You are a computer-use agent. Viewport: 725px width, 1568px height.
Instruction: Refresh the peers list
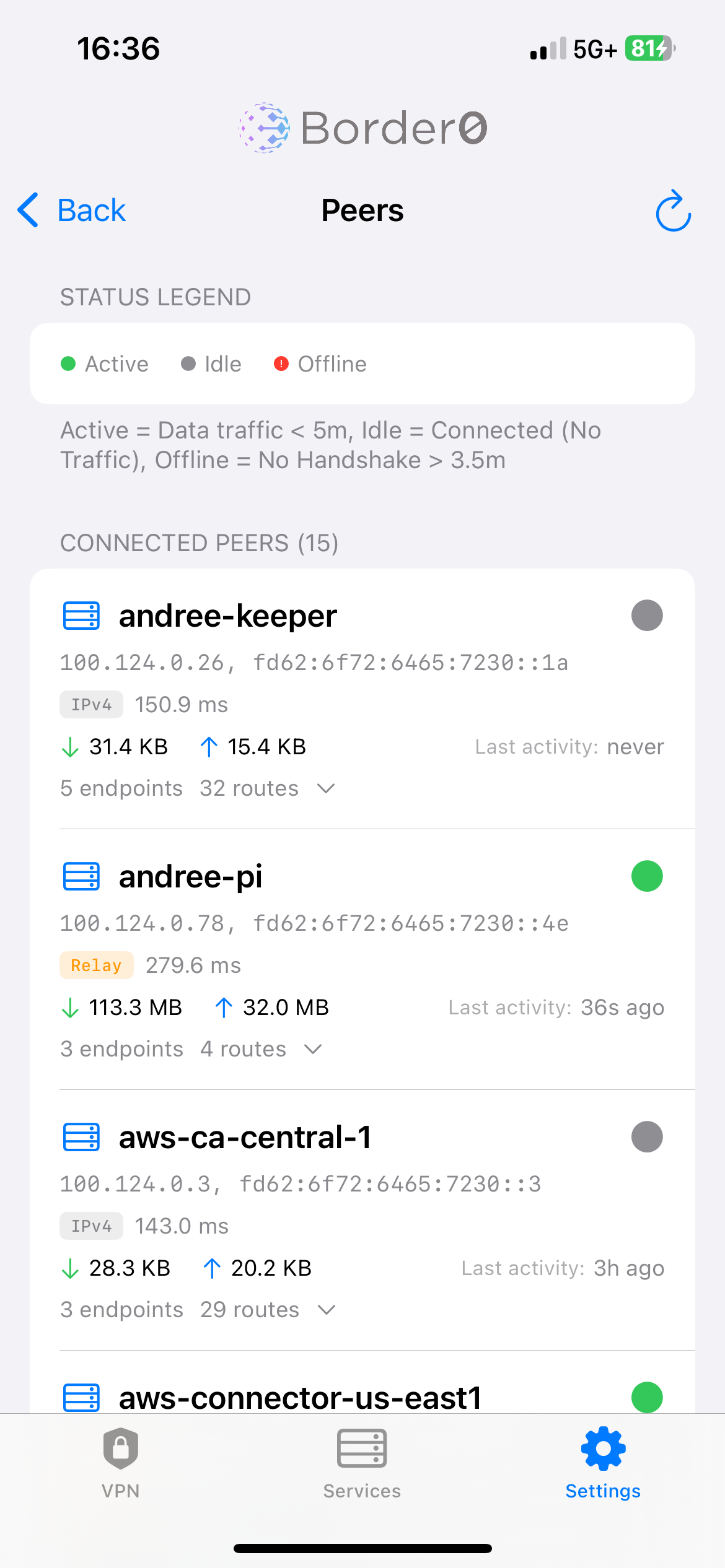(673, 211)
